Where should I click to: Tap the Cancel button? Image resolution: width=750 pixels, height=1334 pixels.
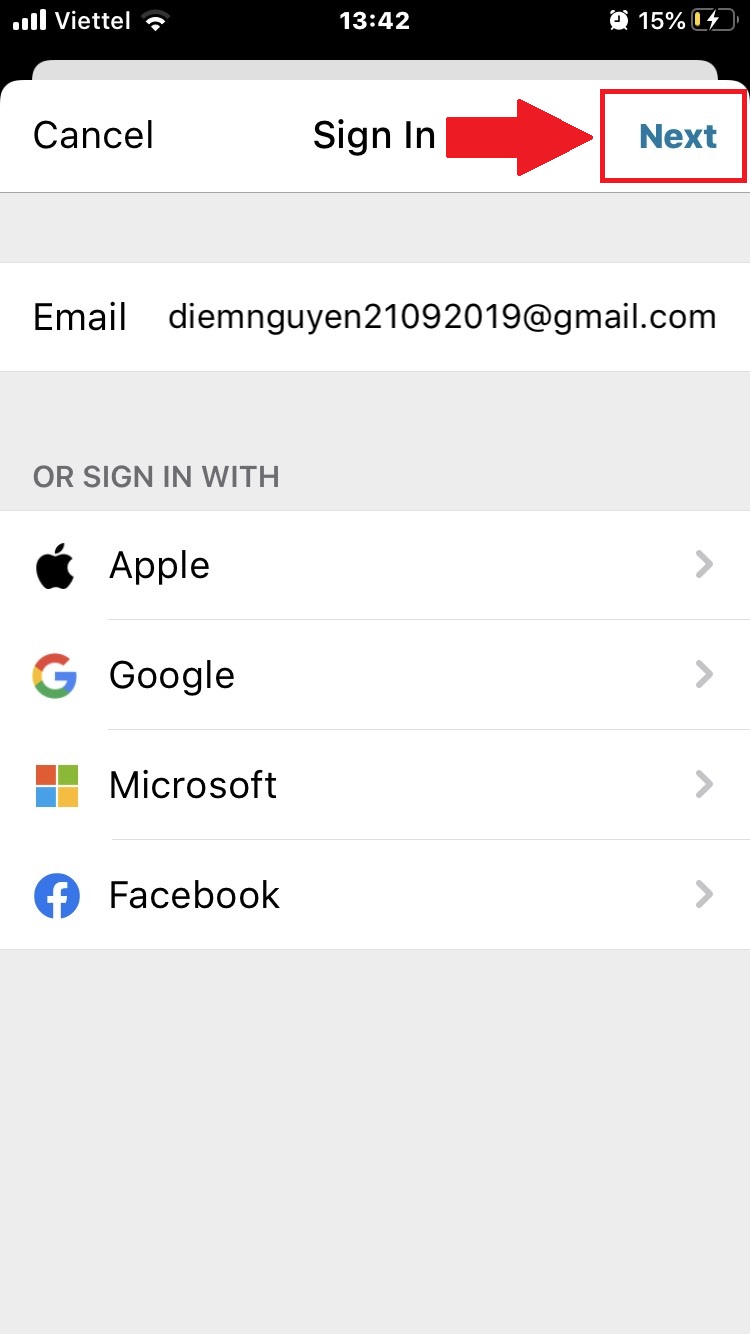pyautogui.click(x=93, y=135)
